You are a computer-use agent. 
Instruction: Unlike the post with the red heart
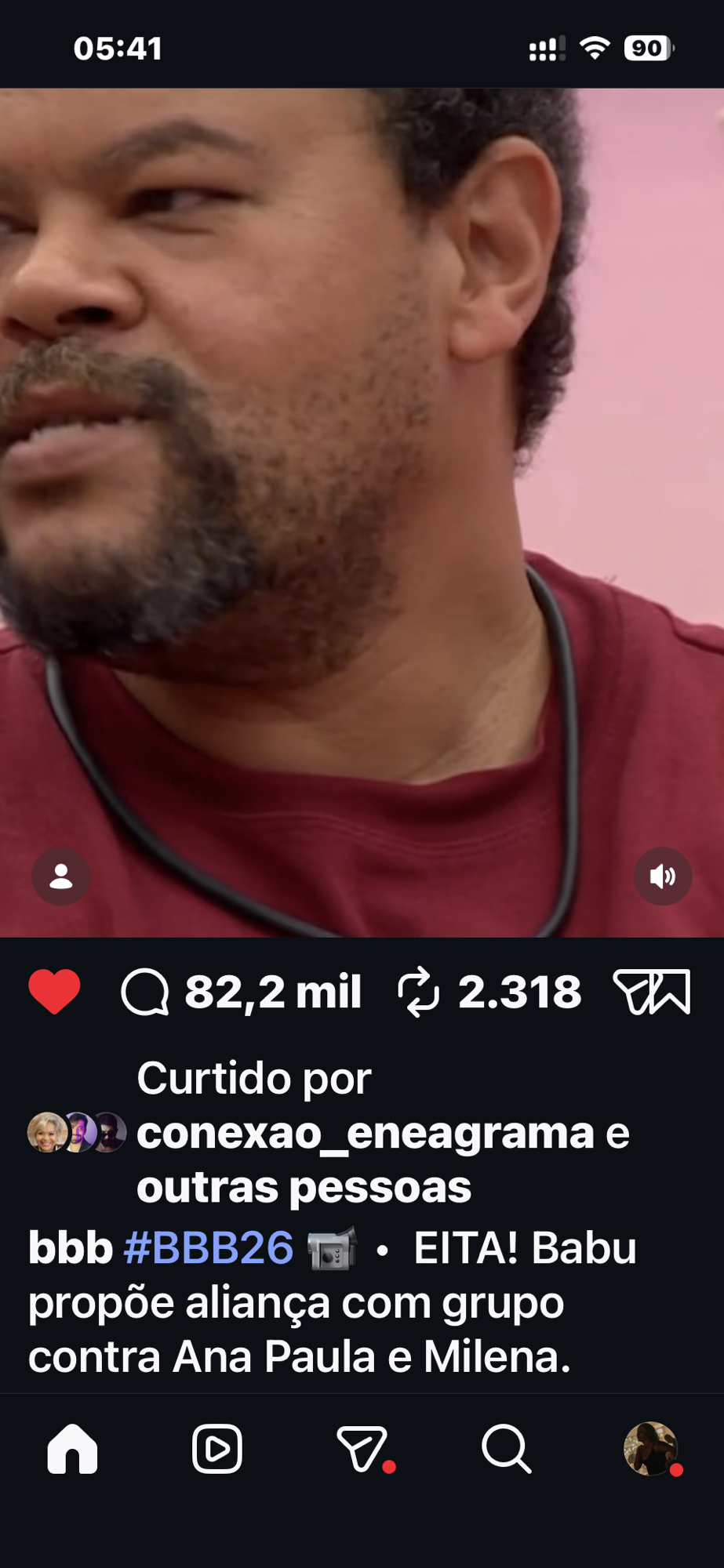54,992
